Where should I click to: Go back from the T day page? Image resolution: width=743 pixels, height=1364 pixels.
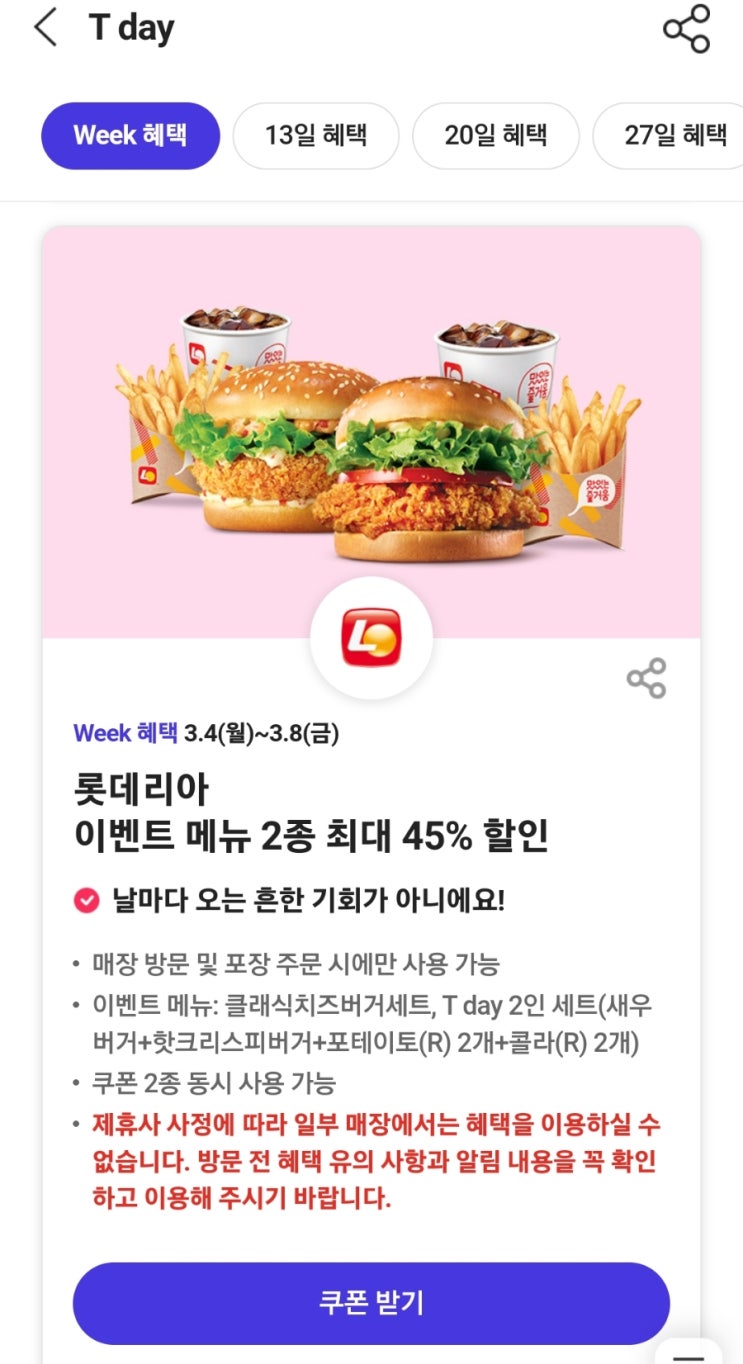click(46, 28)
